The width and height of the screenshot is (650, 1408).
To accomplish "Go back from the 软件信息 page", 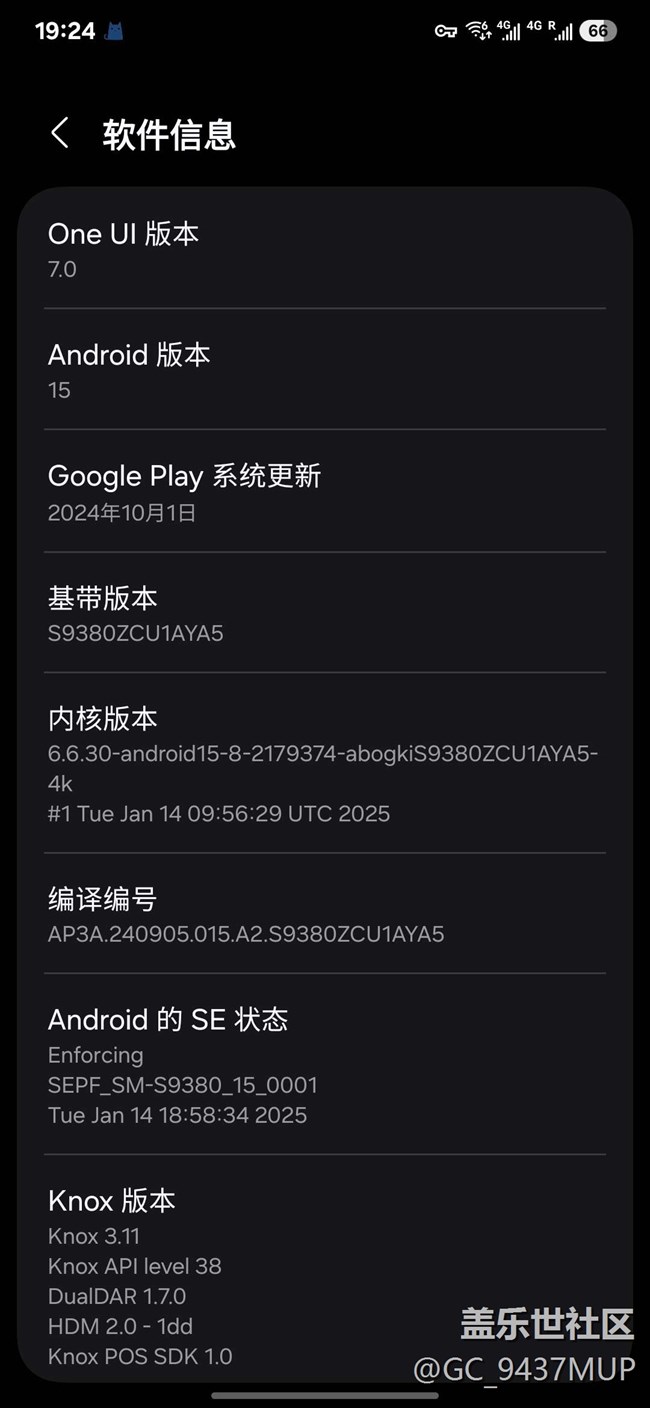I will click(x=60, y=133).
